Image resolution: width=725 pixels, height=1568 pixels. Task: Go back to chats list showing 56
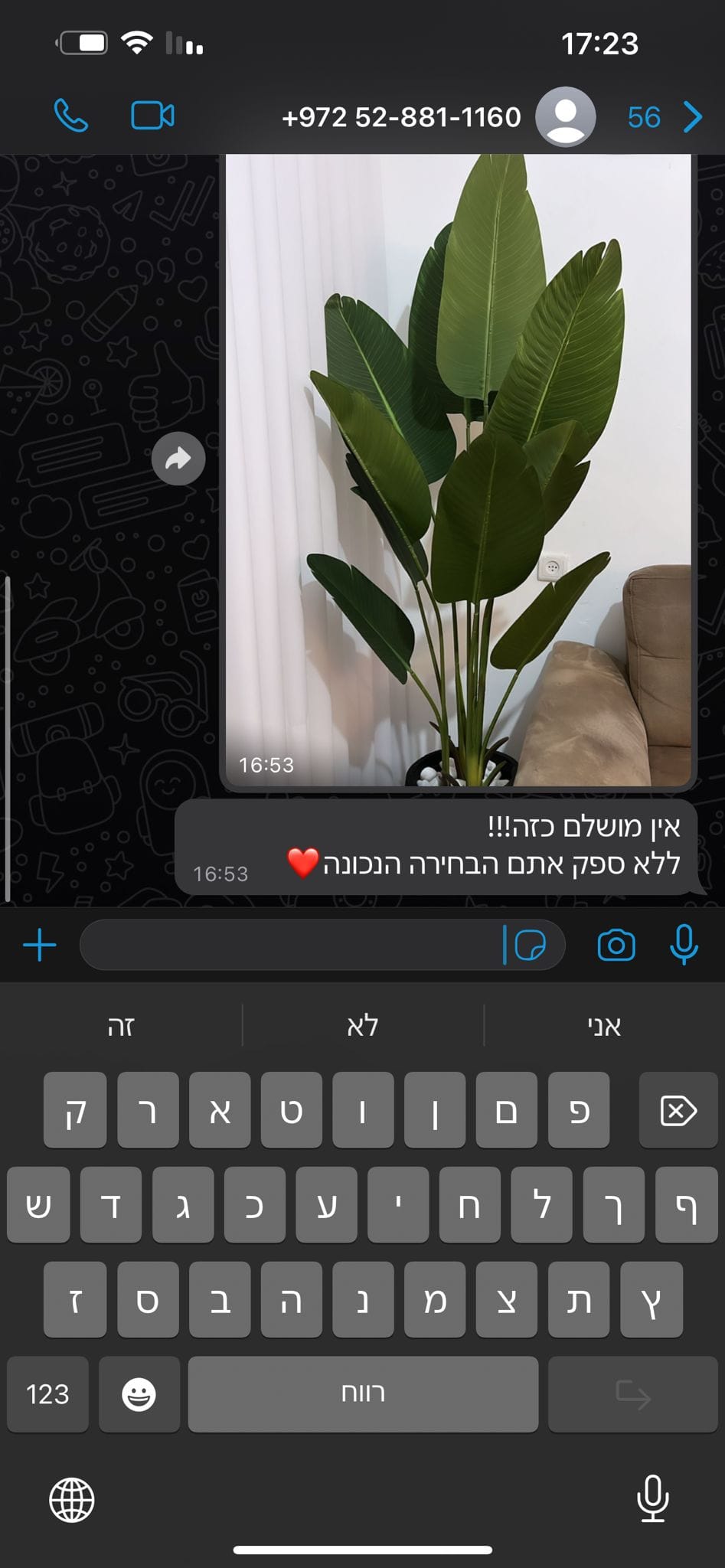665,117
